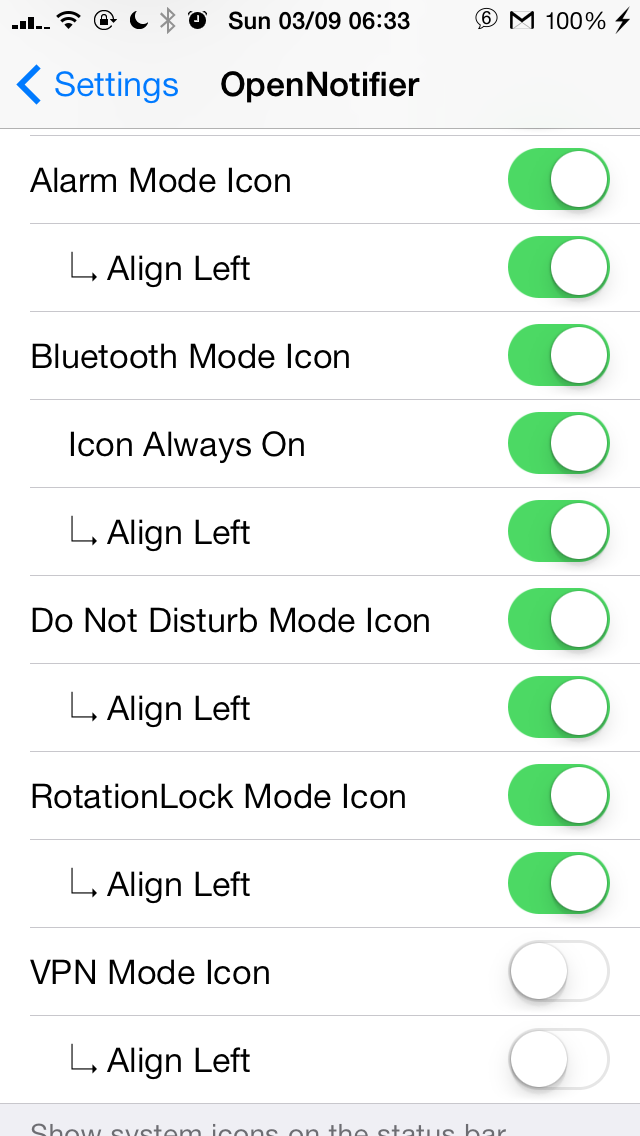The width and height of the screenshot is (640, 1136).
Task: Disable the RotationLock Mode Icon switch
Action: point(559,795)
